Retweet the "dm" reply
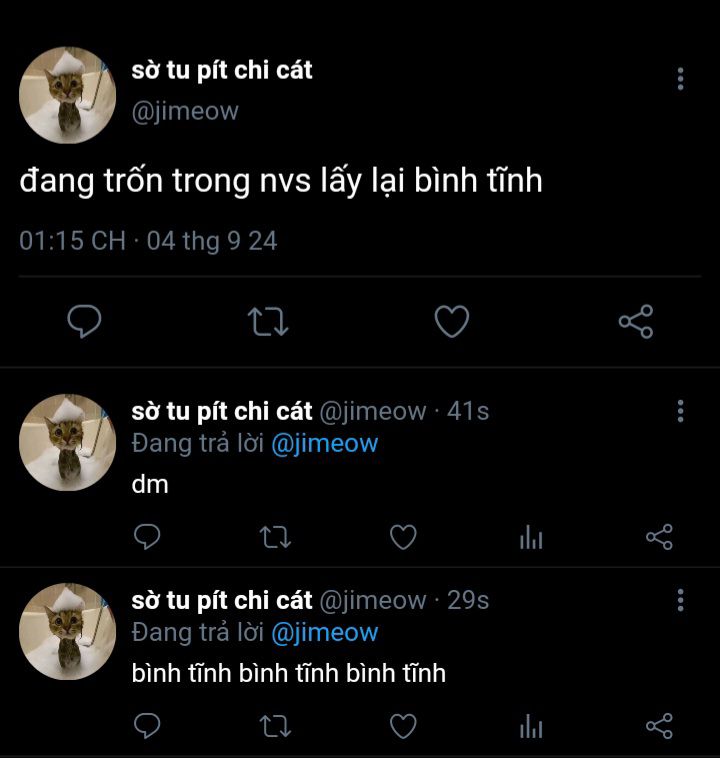 (x=275, y=537)
